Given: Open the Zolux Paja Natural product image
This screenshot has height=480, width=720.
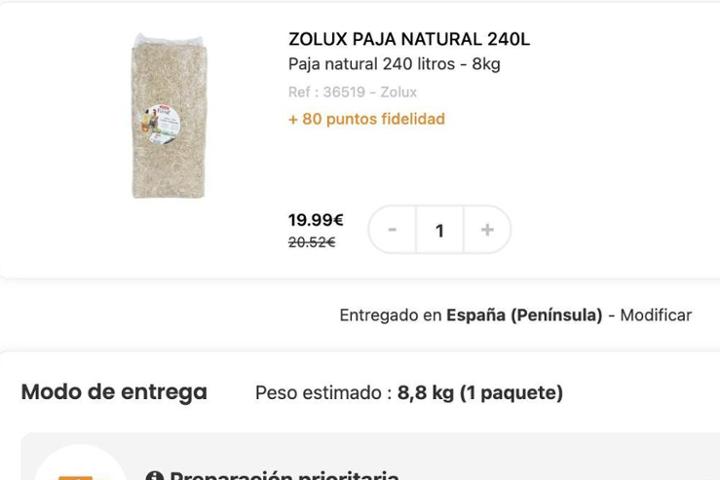Looking at the screenshot, I should (163, 116).
